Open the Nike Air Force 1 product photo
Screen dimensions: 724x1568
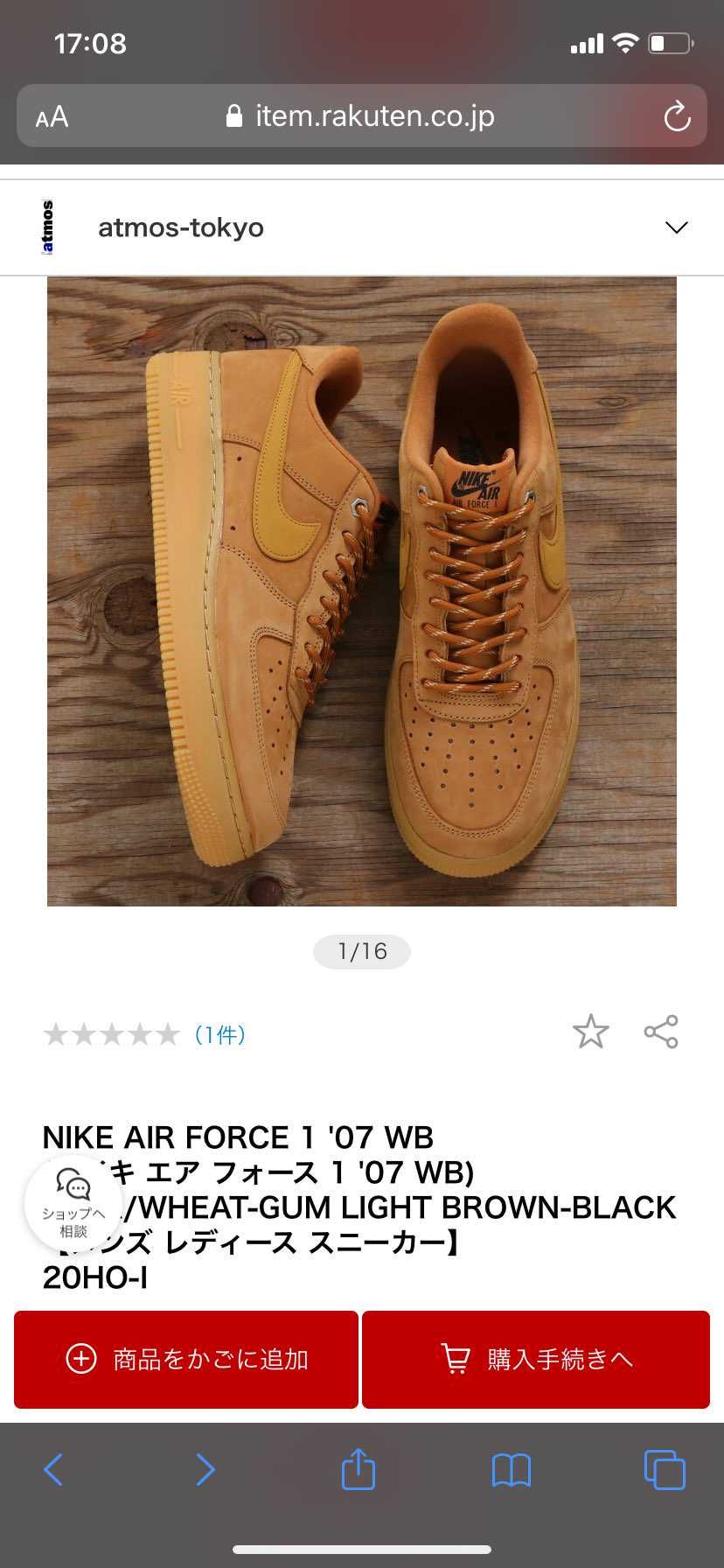coord(362,591)
